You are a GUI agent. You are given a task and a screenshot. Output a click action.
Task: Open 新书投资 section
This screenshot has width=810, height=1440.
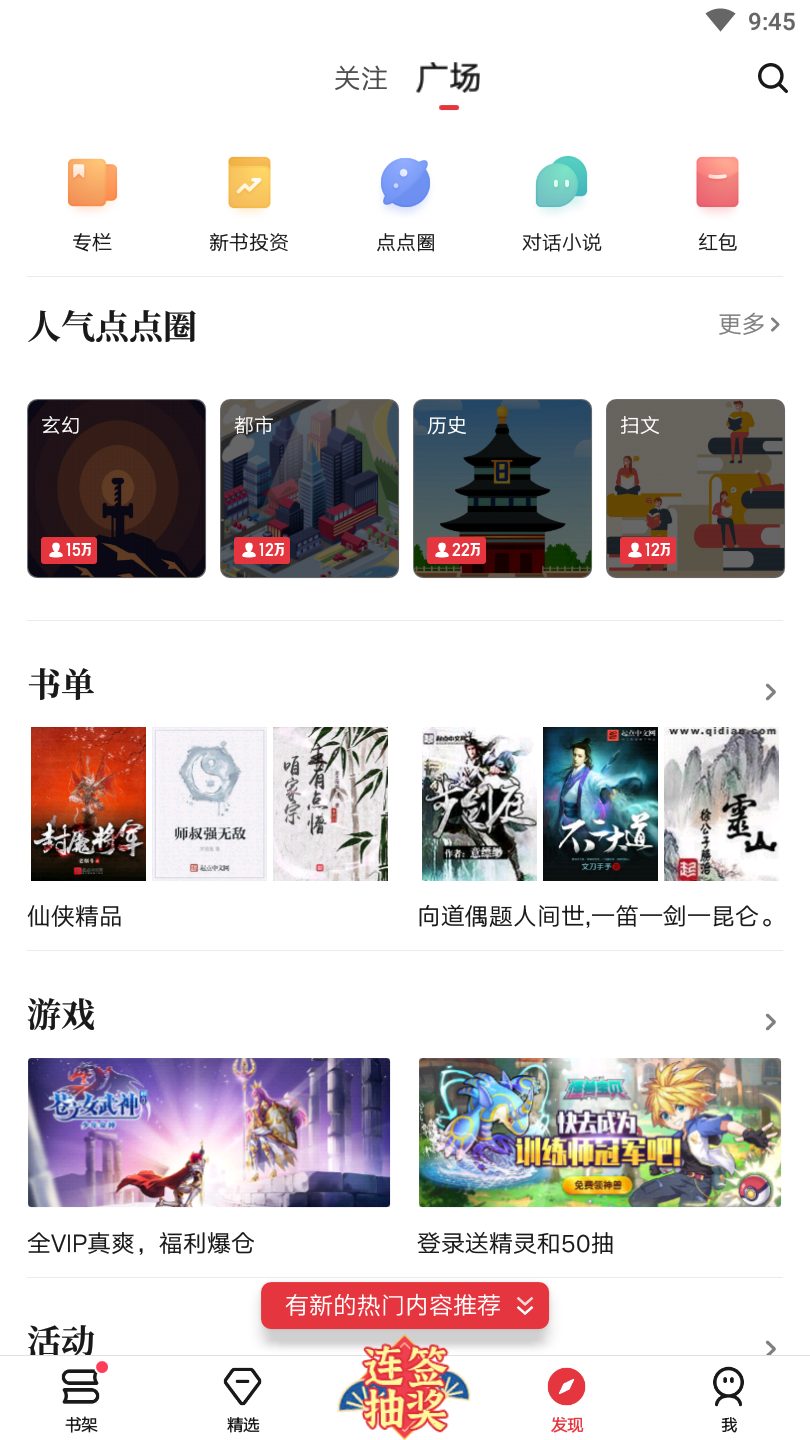tap(249, 204)
